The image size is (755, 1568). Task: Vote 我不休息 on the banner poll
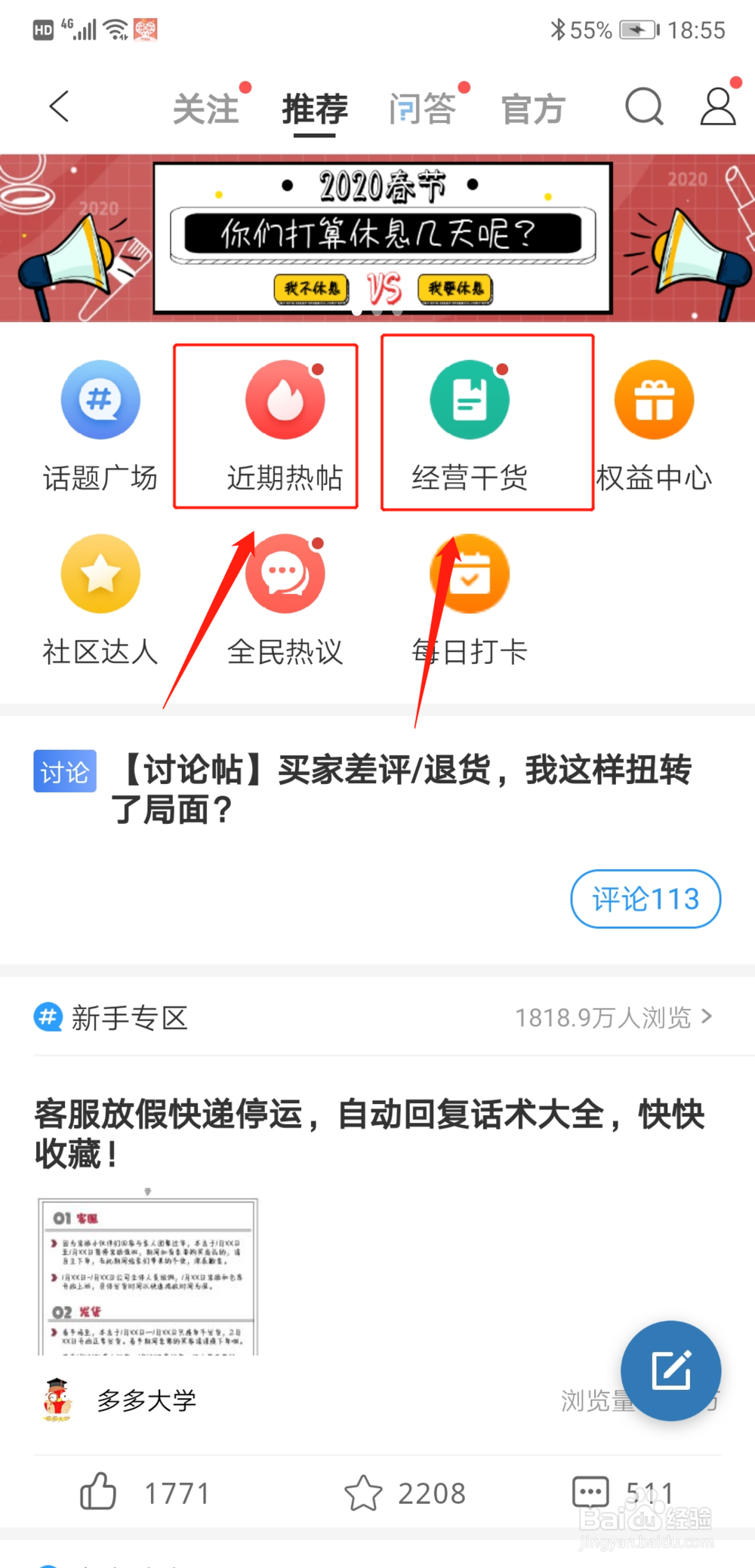click(x=310, y=287)
